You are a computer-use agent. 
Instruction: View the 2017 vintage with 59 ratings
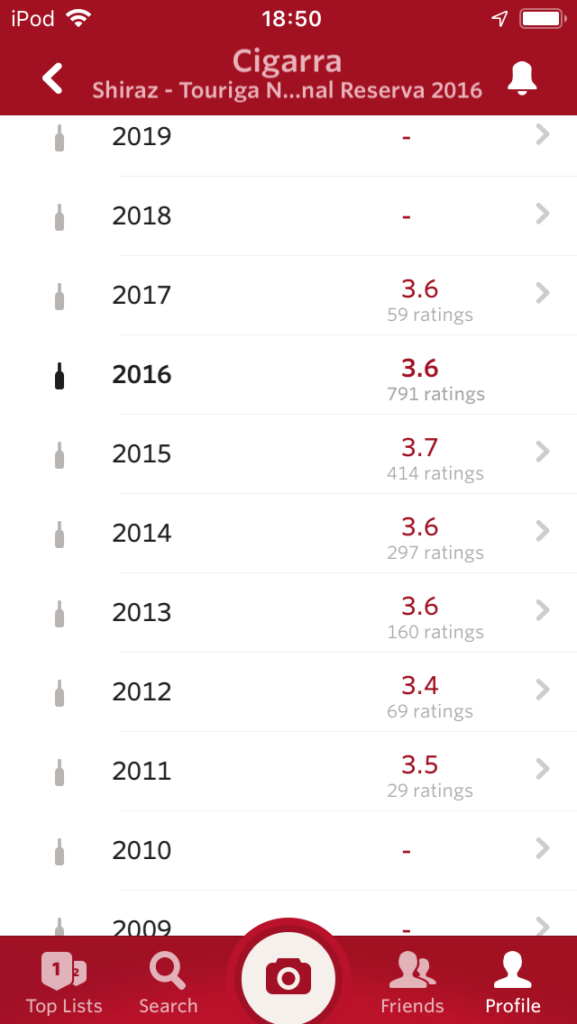pyautogui.click(x=288, y=295)
